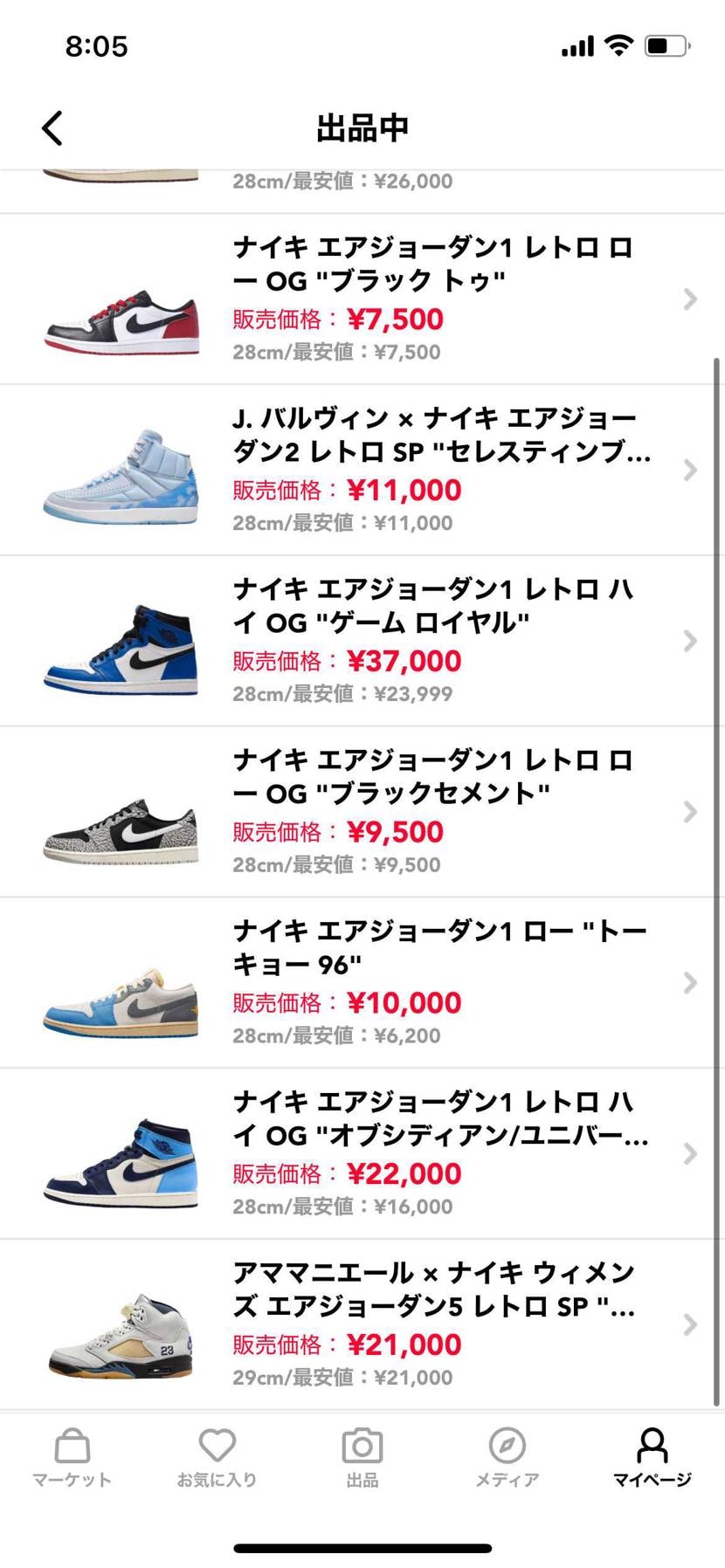The width and height of the screenshot is (725, 1568).
Task: Switch to the メディア tab
Action: [x=507, y=1457]
